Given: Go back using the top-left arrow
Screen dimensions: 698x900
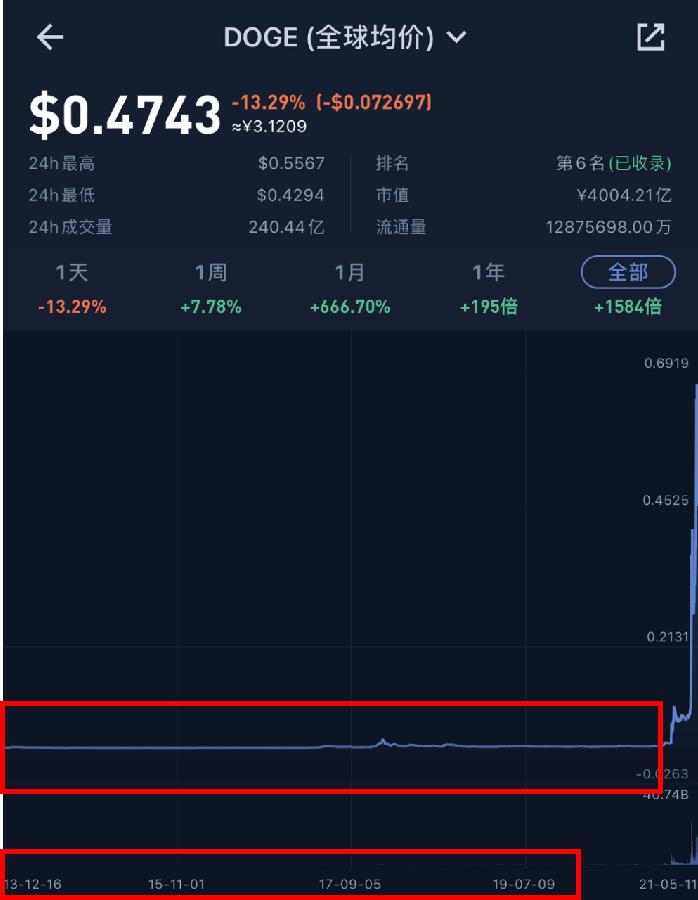Looking at the screenshot, I should 50,37.
